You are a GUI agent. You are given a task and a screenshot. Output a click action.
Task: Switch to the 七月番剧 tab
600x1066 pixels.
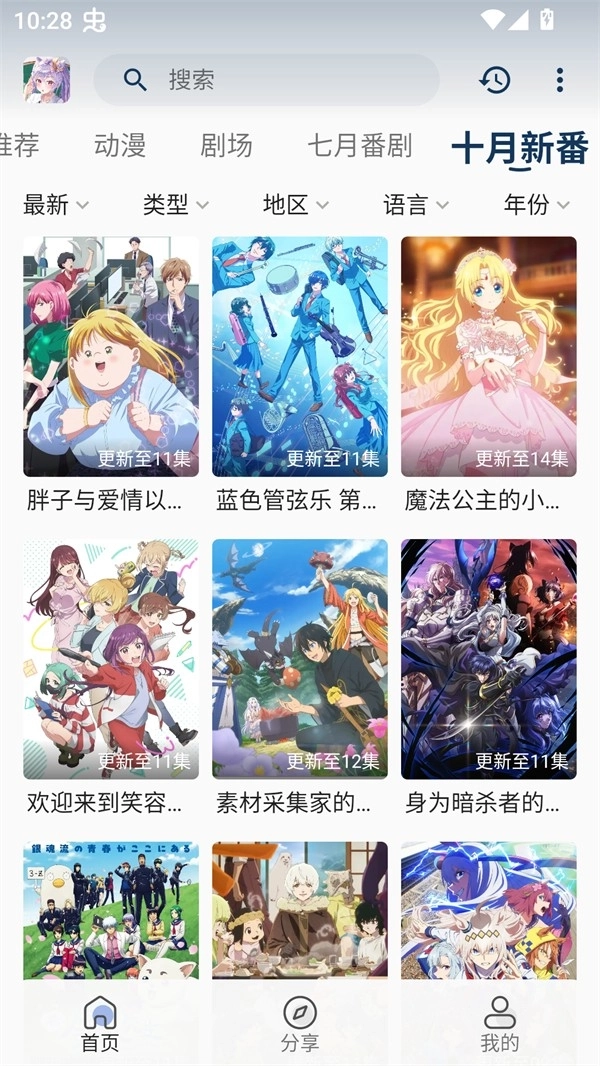[x=359, y=146]
